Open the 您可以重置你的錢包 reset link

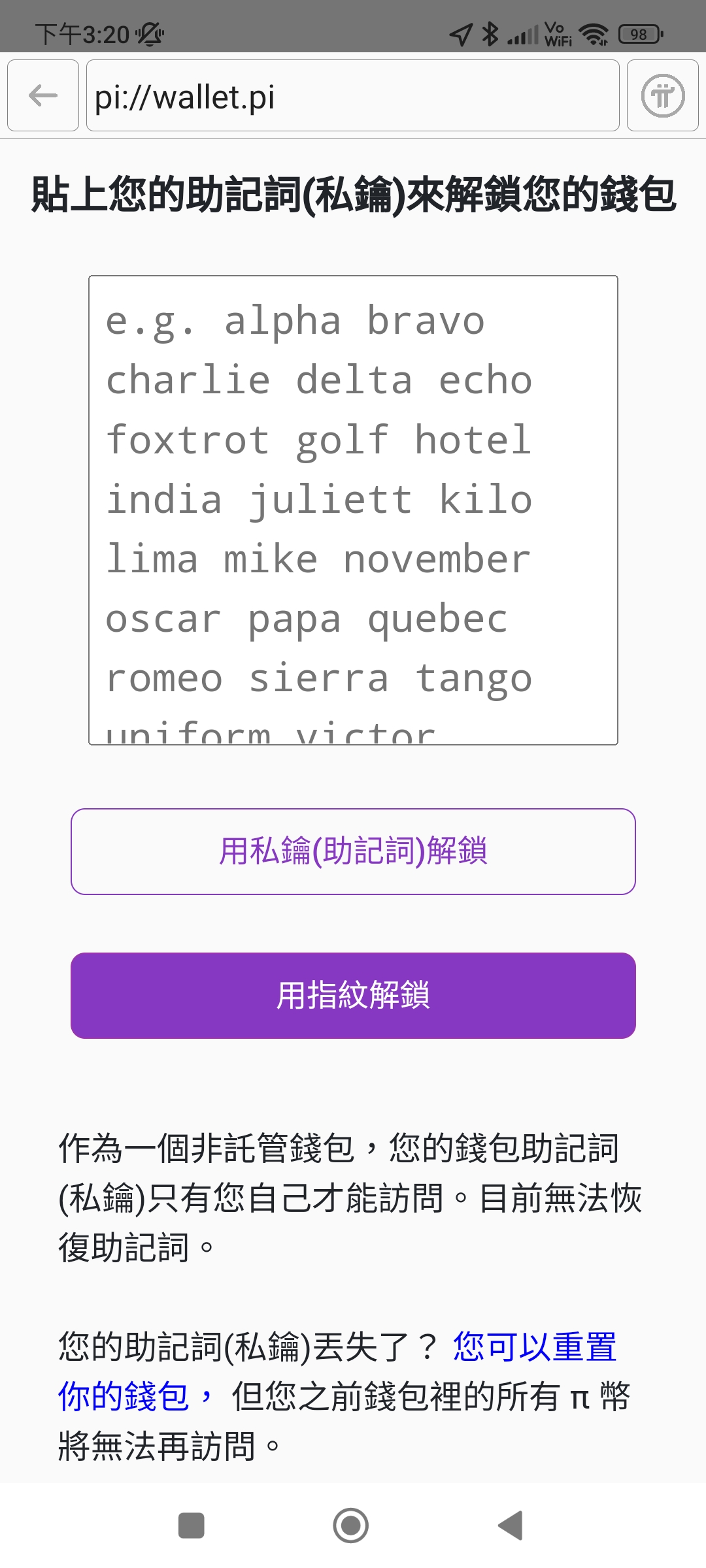[x=337, y=1372]
